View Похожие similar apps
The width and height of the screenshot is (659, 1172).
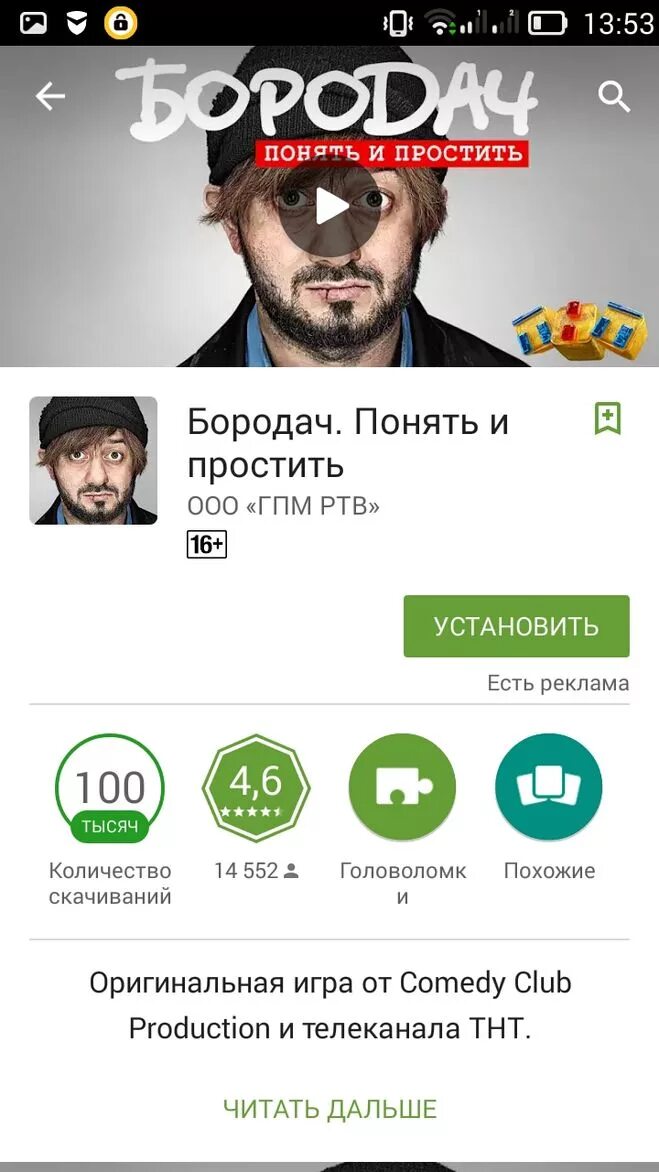coord(548,787)
